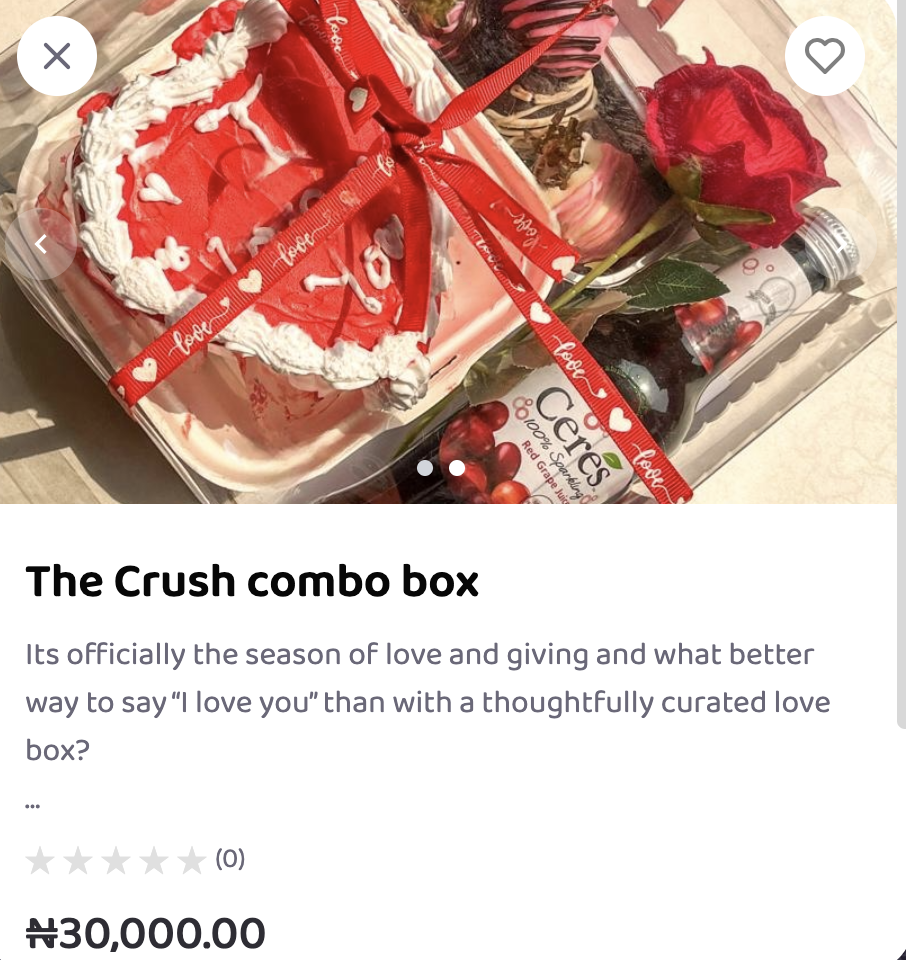Viewport: 906px width, 960px height.
Task: Go to the previous product photo
Action: 41,243
